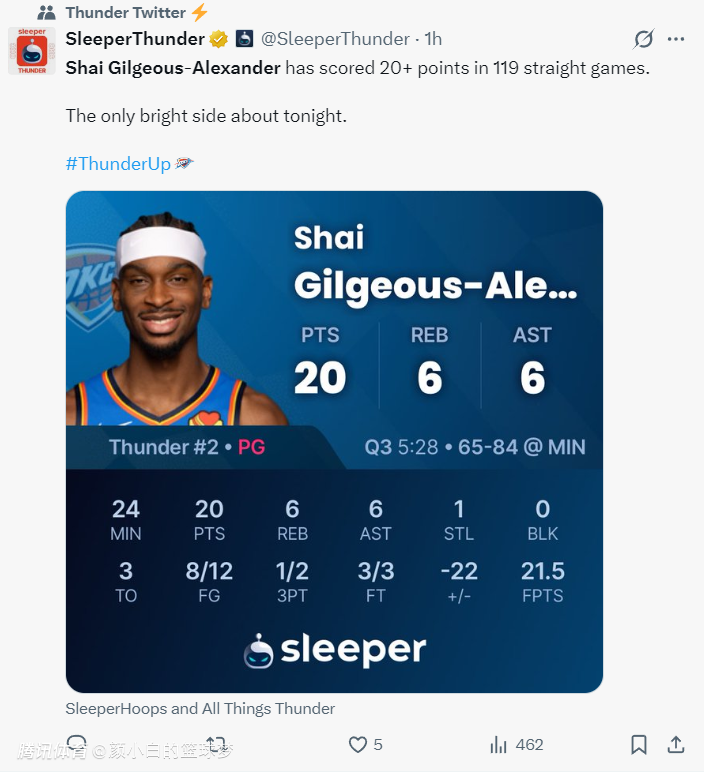Open the #ThunderUp hashtag

pyautogui.click(x=118, y=164)
